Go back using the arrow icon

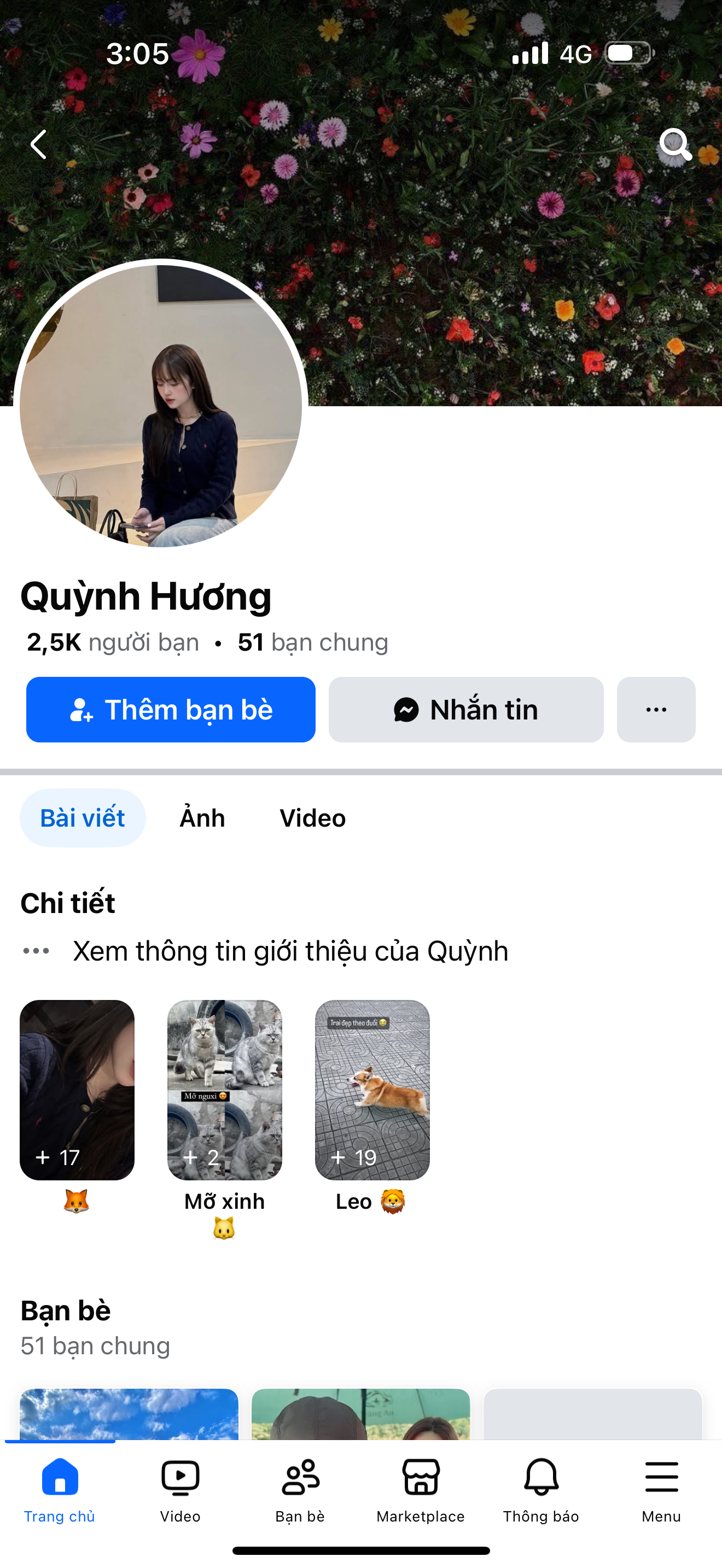pos(39,145)
